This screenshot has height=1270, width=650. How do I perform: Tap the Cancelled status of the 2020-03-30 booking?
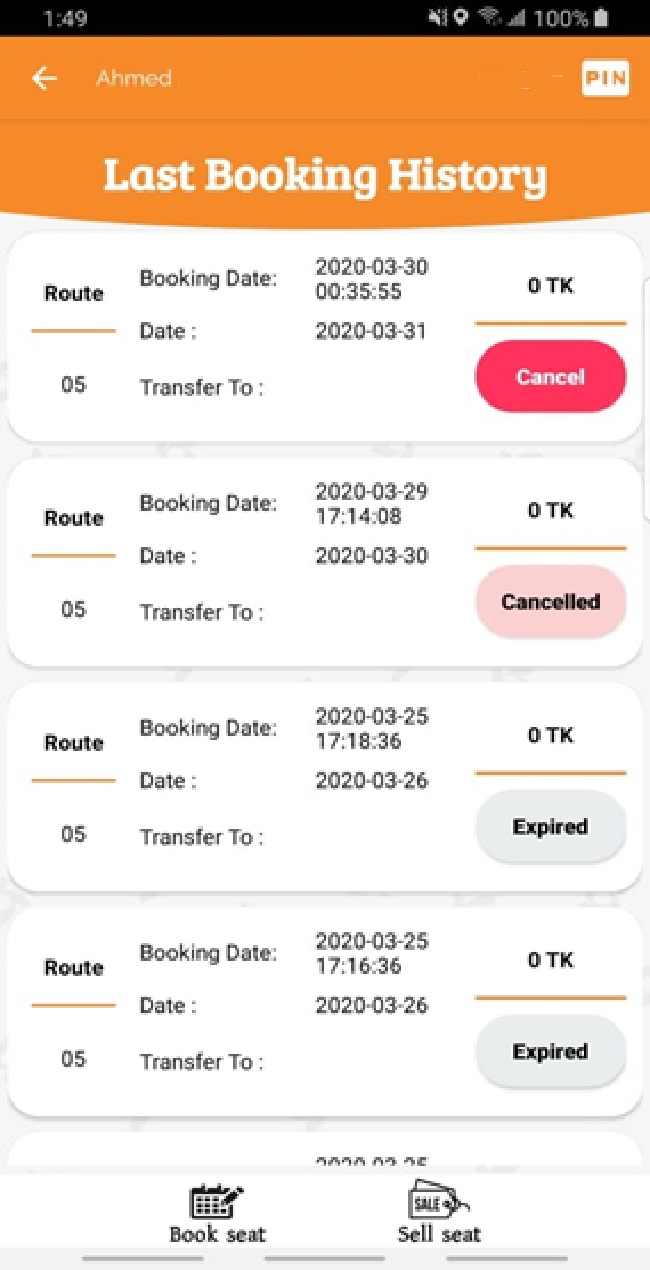coord(550,602)
